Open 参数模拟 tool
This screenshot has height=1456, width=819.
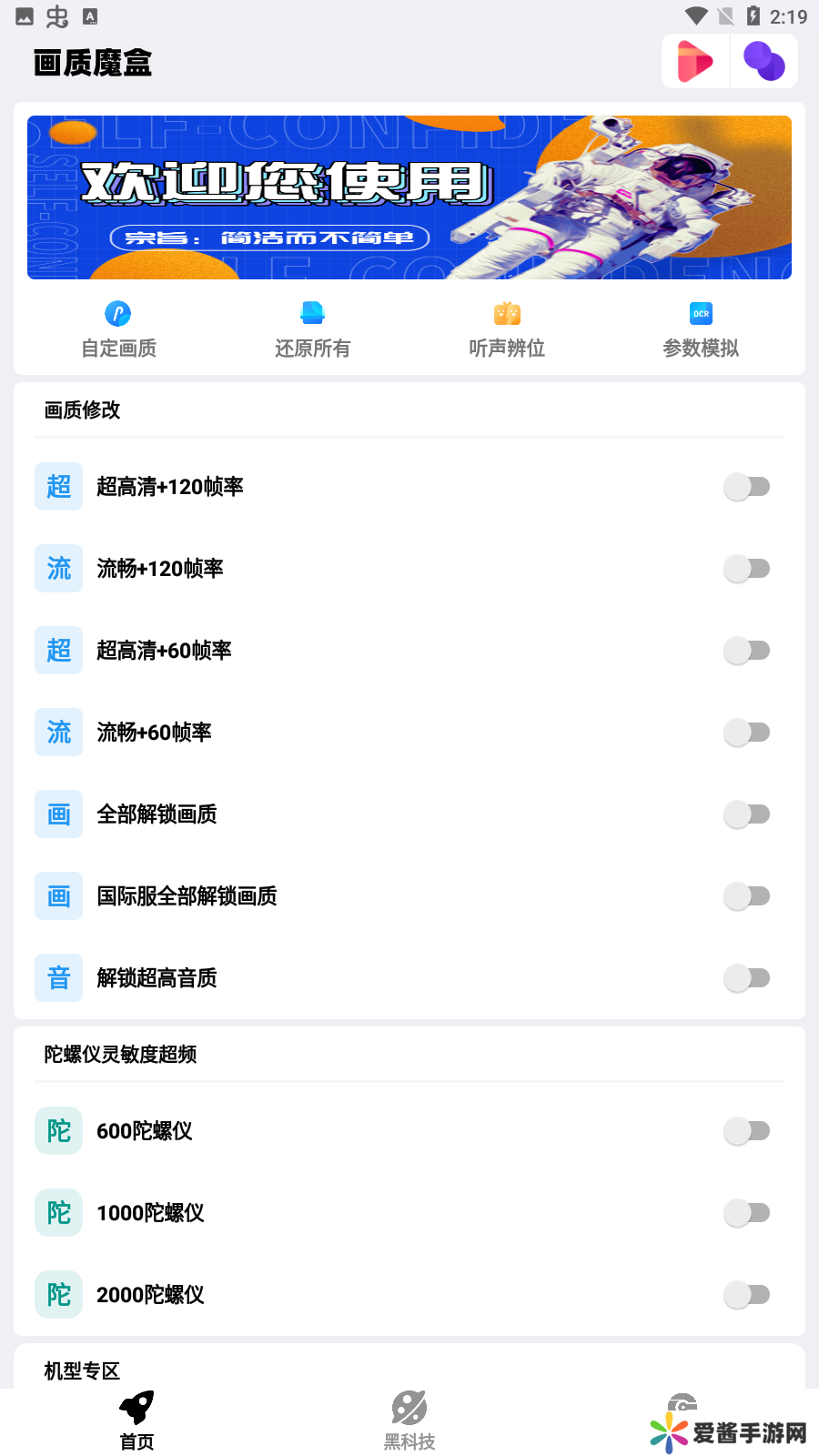[x=701, y=329]
